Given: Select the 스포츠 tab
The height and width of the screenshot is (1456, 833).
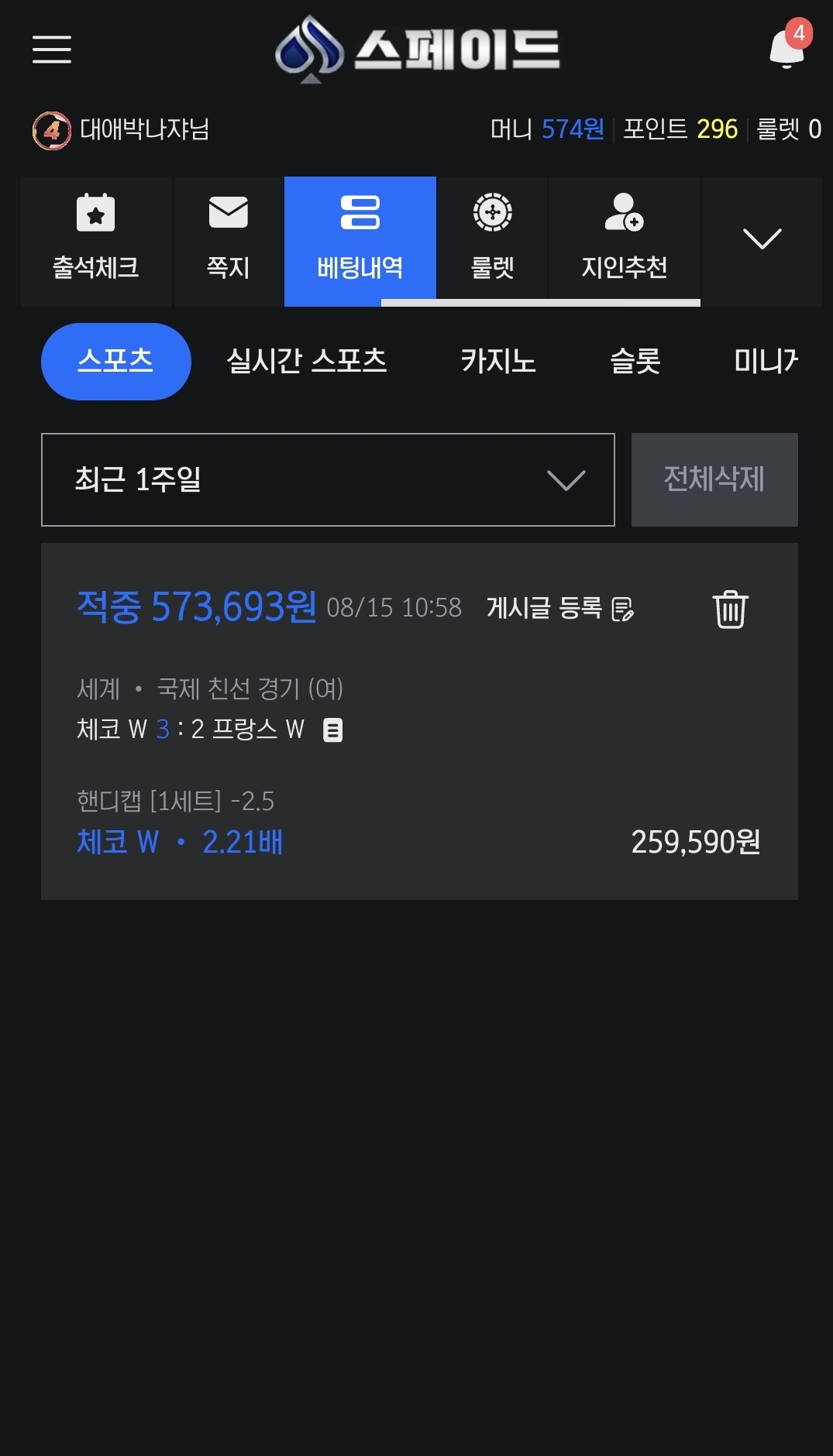Looking at the screenshot, I should [x=115, y=362].
